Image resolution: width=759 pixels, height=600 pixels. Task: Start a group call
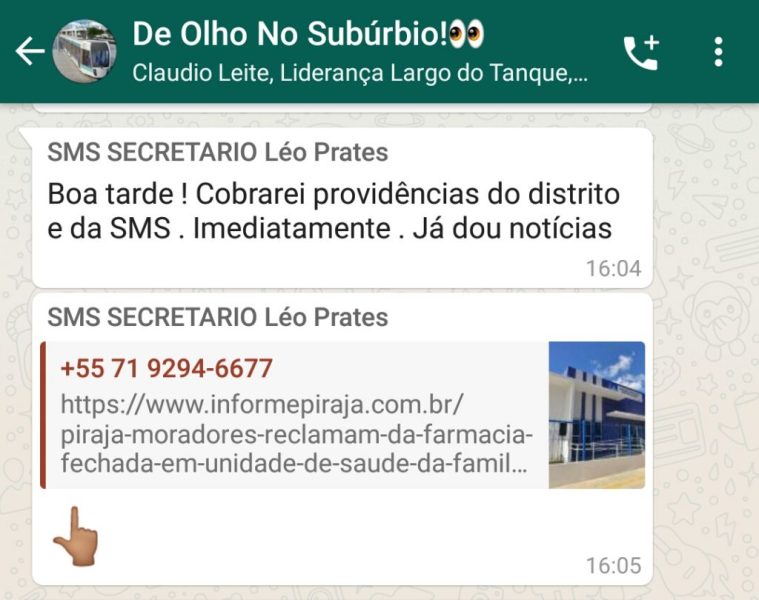click(x=641, y=52)
